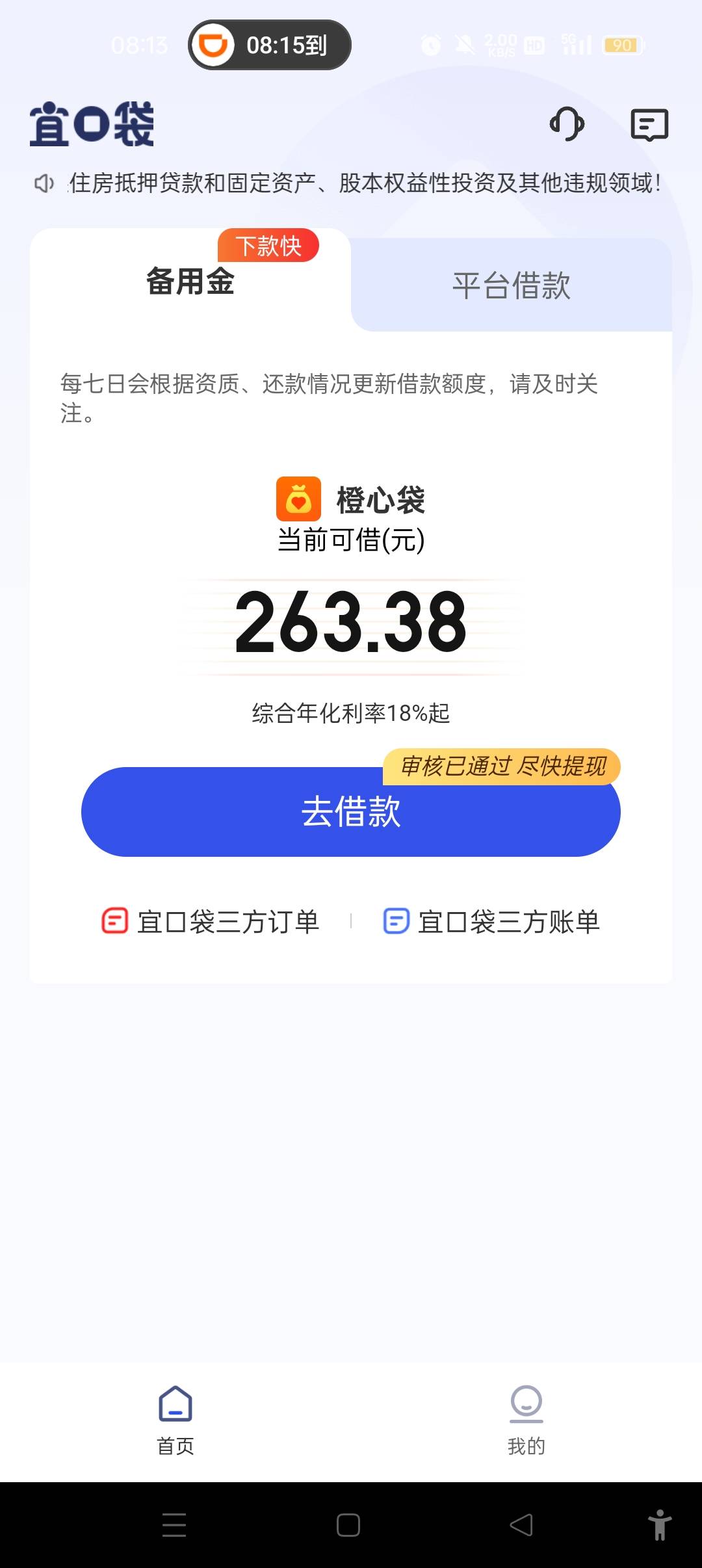The image size is (702, 1568).
Task: Select the 备用金 tab
Action: click(x=190, y=281)
